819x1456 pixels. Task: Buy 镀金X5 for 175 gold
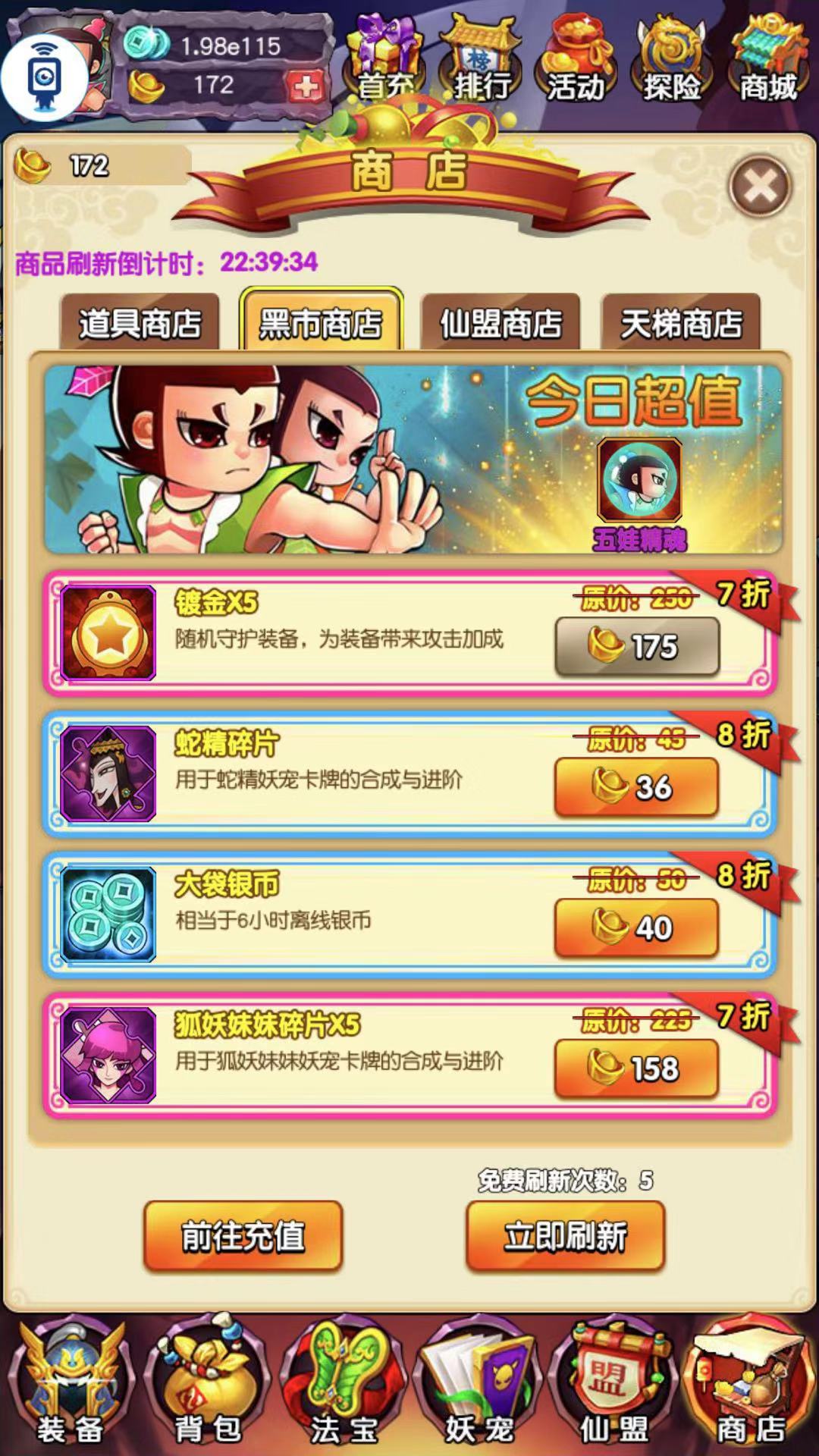(x=637, y=647)
